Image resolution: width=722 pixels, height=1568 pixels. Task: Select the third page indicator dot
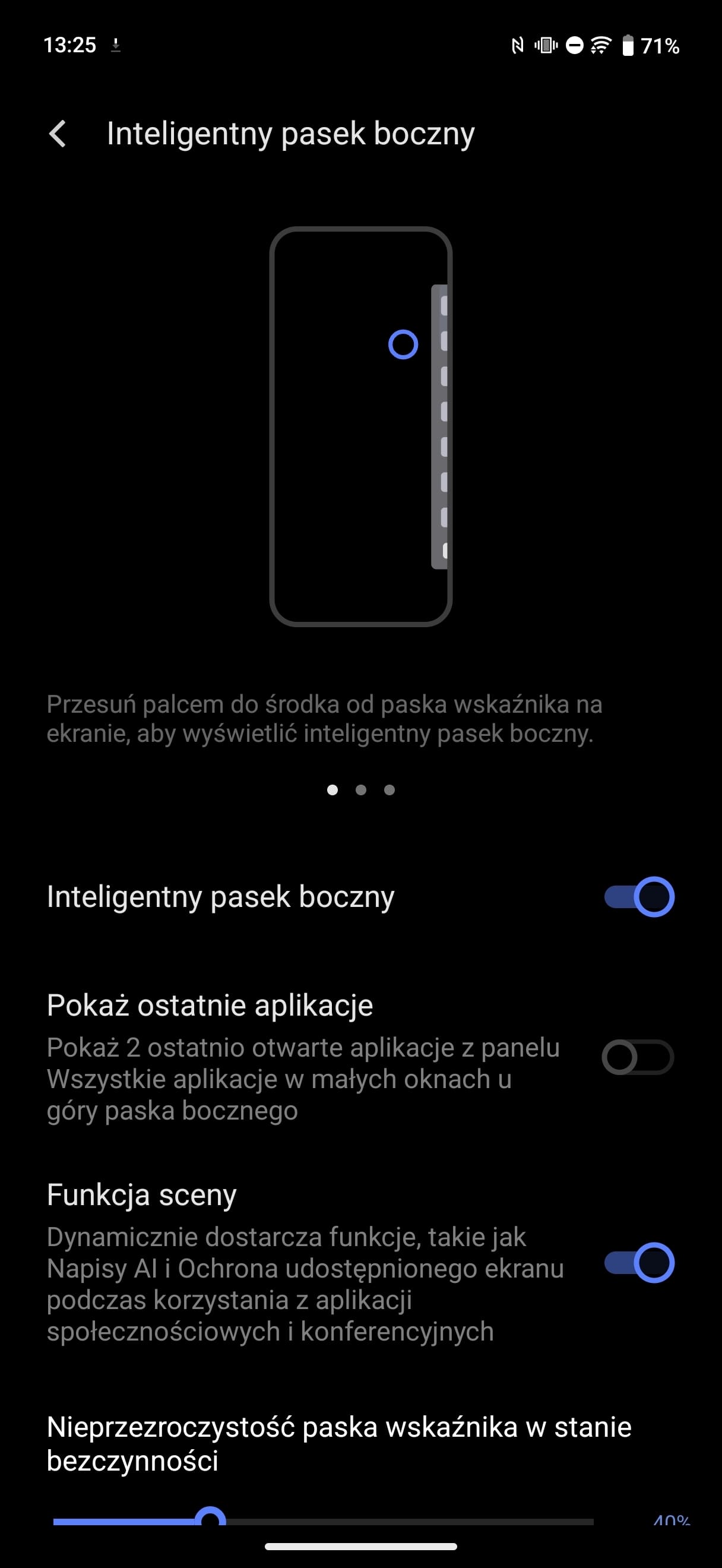[x=389, y=790]
